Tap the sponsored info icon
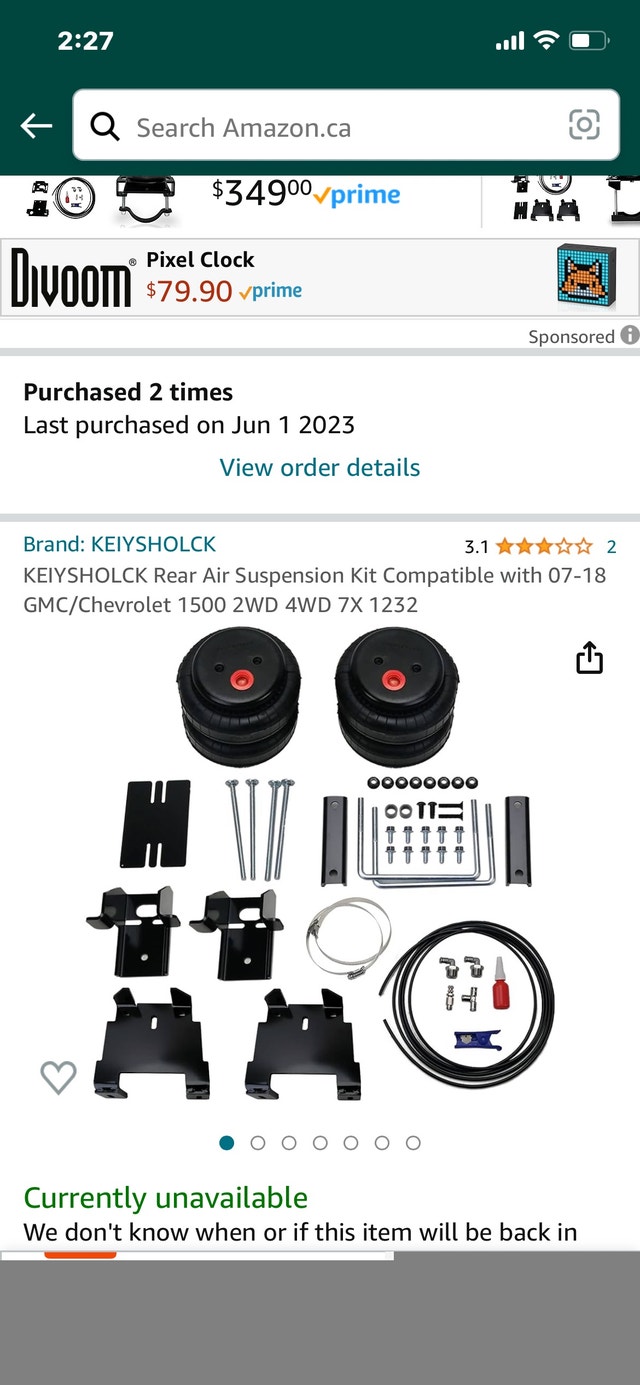640x1385 pixels. pyautogui.click(x=629, y=336)
